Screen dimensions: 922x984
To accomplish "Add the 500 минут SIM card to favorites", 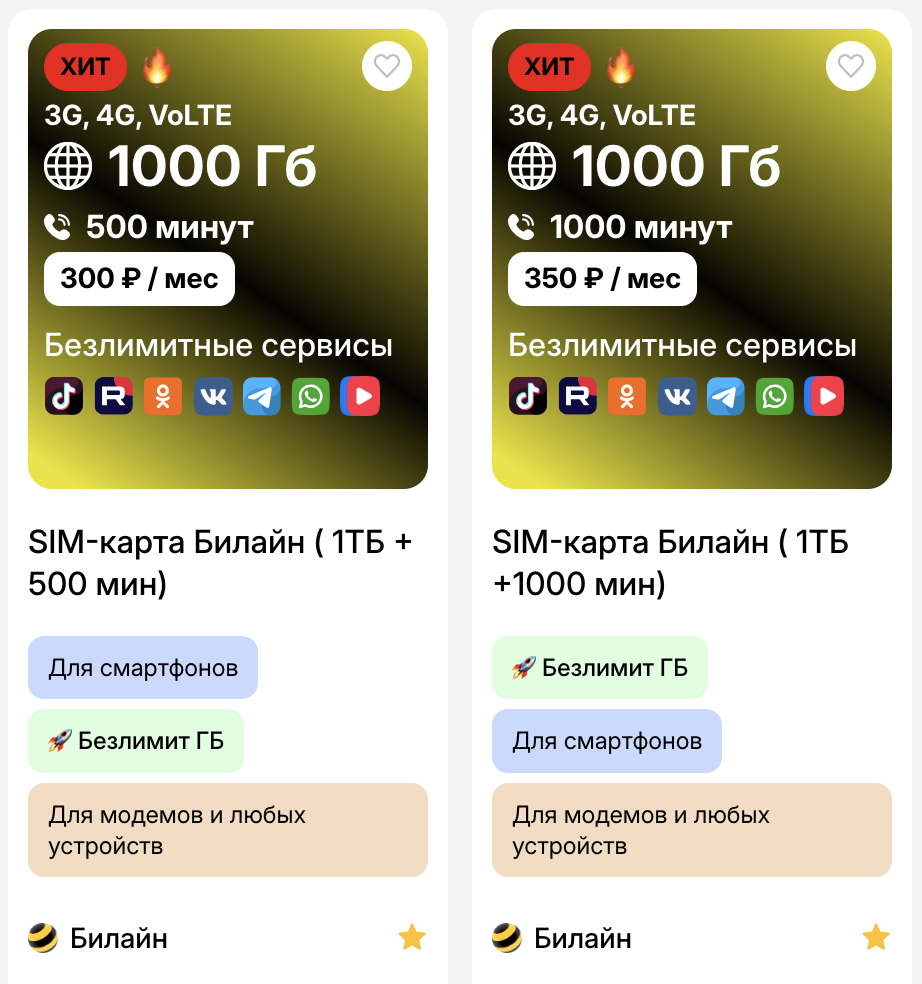I will coord(386,66).
